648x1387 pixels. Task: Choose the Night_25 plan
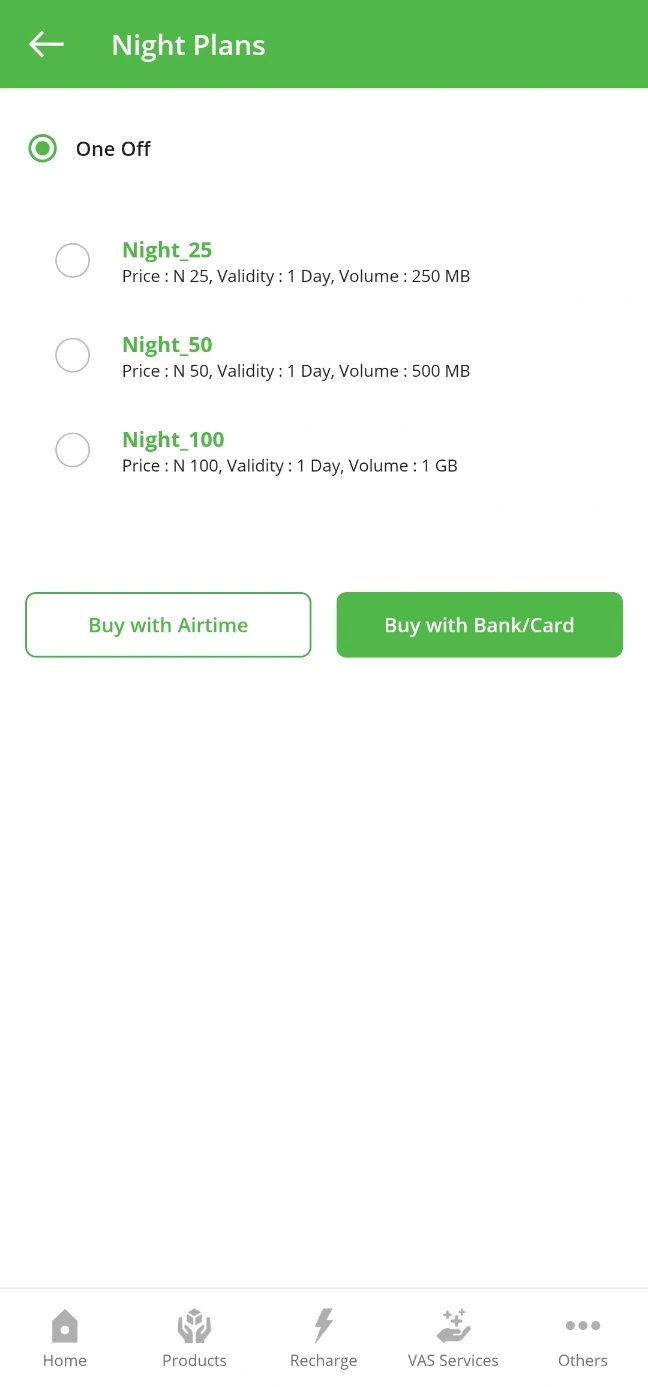(72, 261)
